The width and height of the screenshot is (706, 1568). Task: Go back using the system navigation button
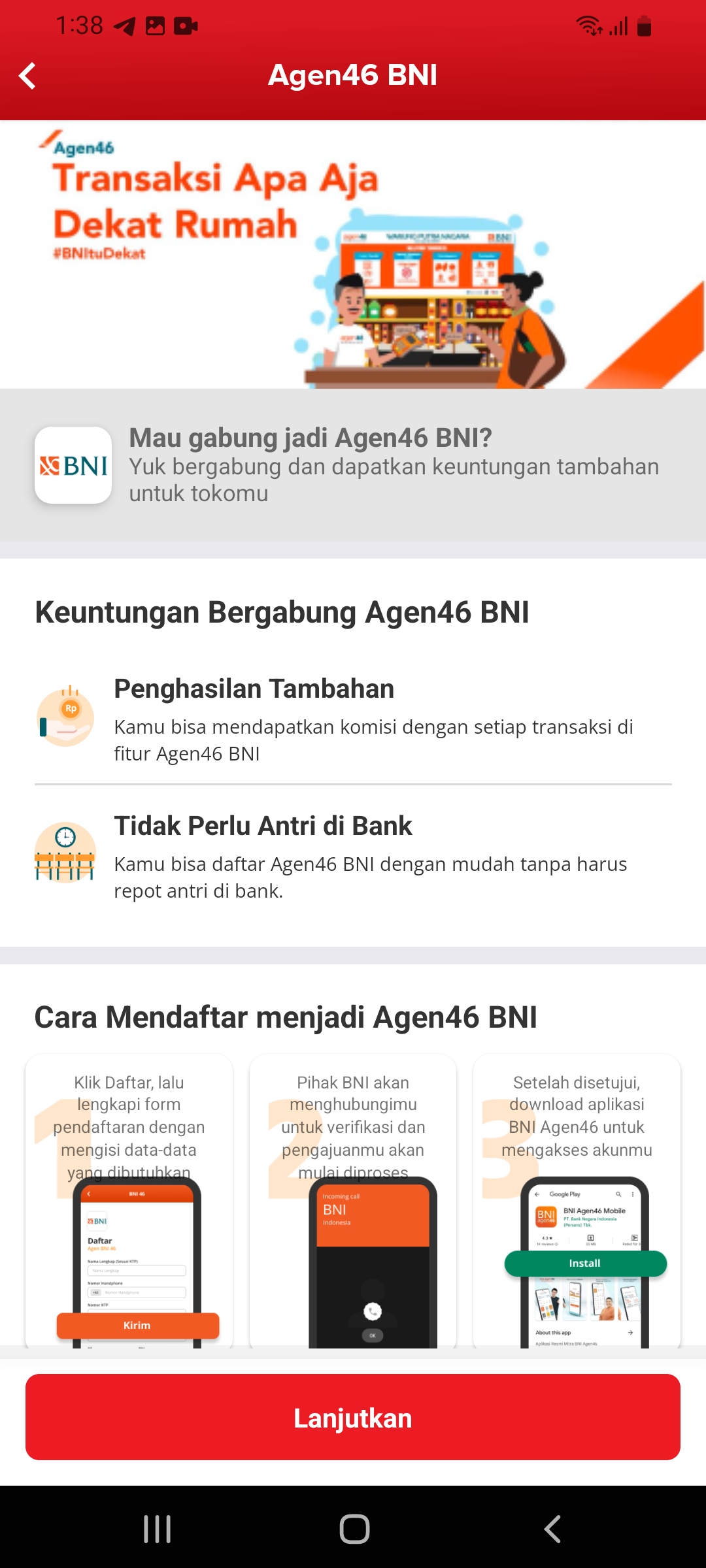(552, 1529)
